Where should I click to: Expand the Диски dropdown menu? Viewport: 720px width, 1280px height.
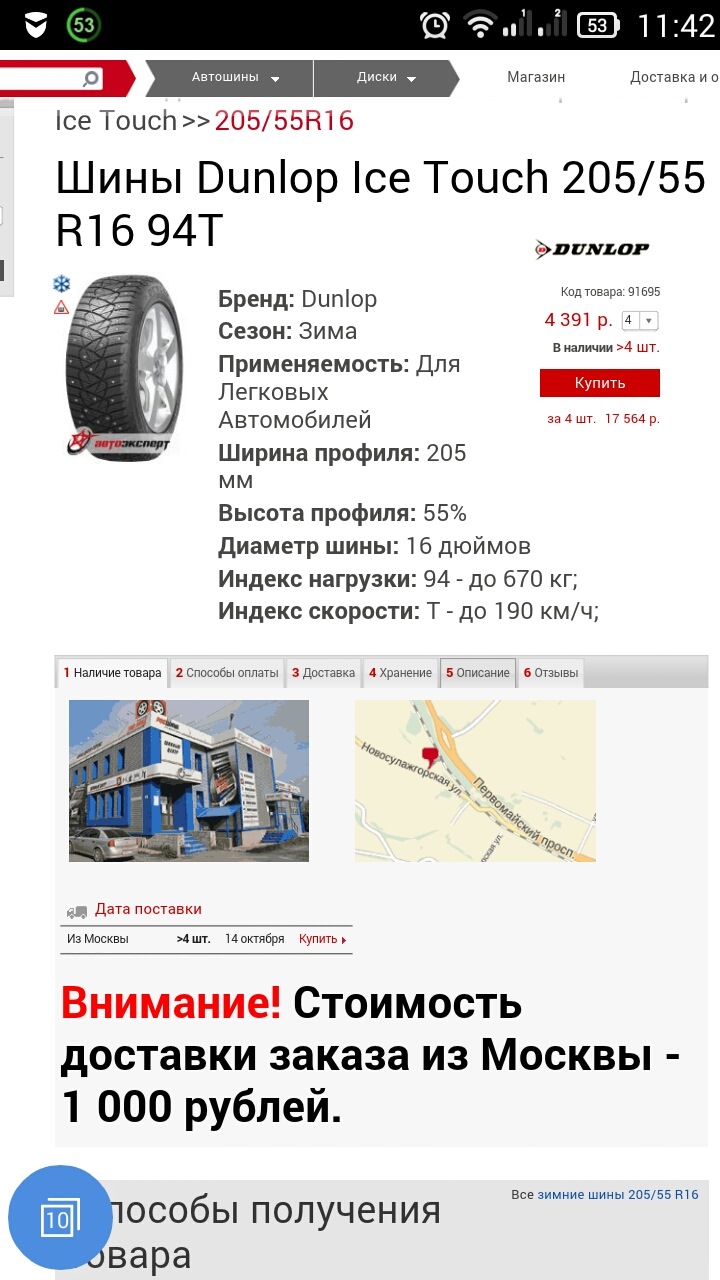[386, 77]
